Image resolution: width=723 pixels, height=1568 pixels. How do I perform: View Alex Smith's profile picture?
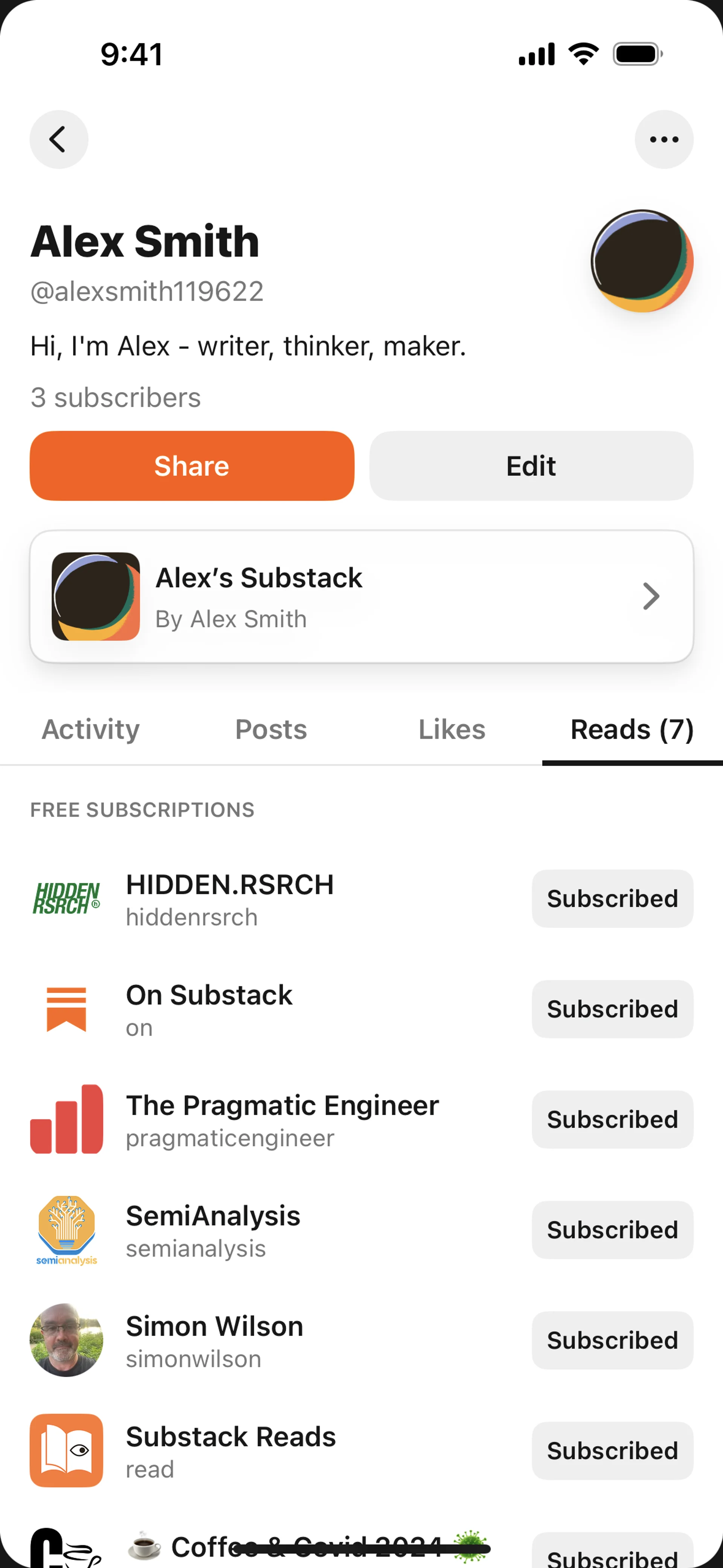click(x=641, y=261)
